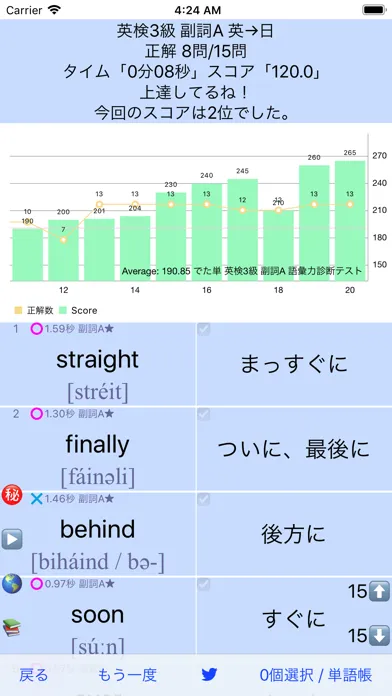
Task: Select the word straight
Action: (98, 360)
